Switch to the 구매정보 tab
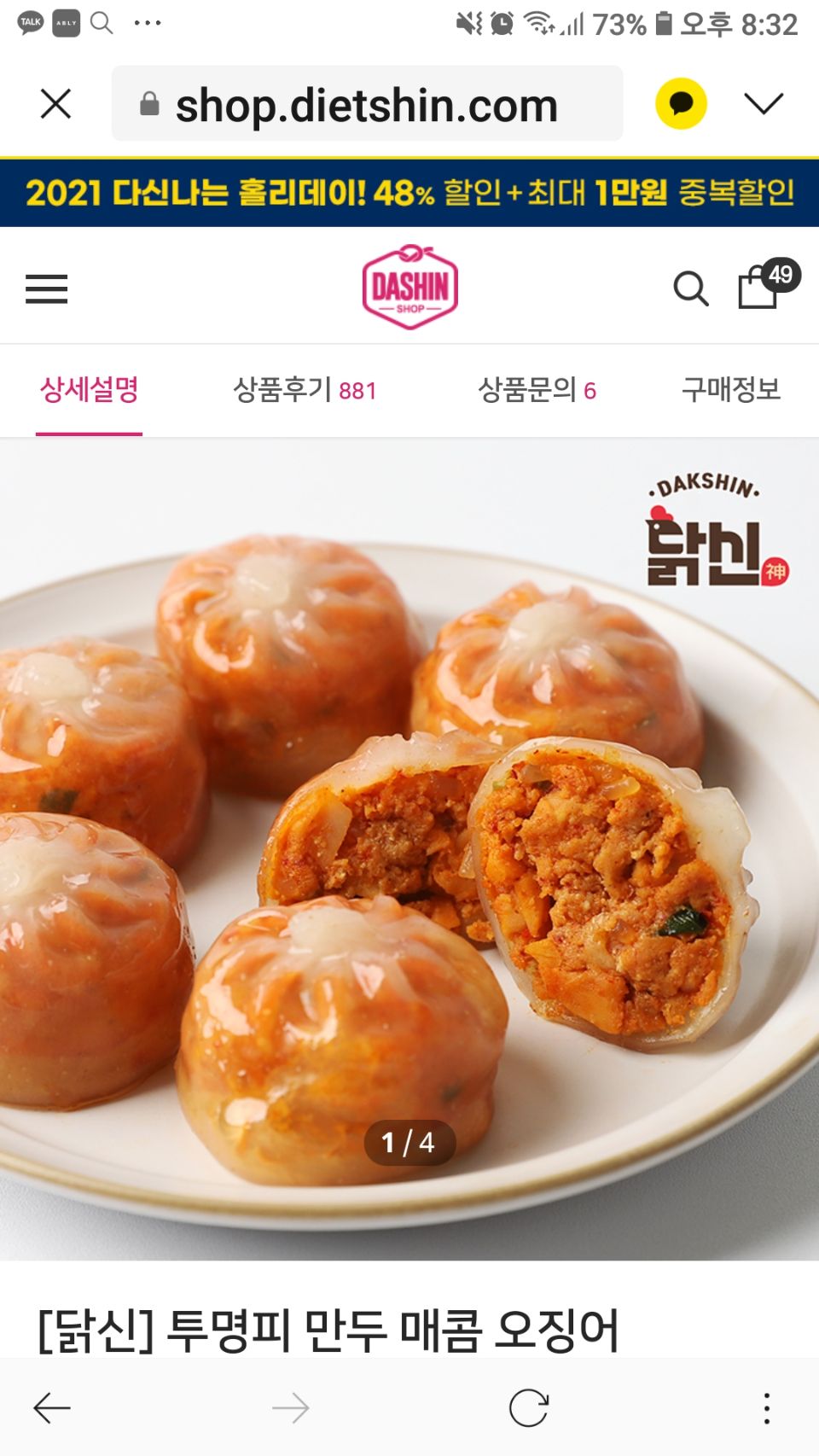 [x=730, y=390]
